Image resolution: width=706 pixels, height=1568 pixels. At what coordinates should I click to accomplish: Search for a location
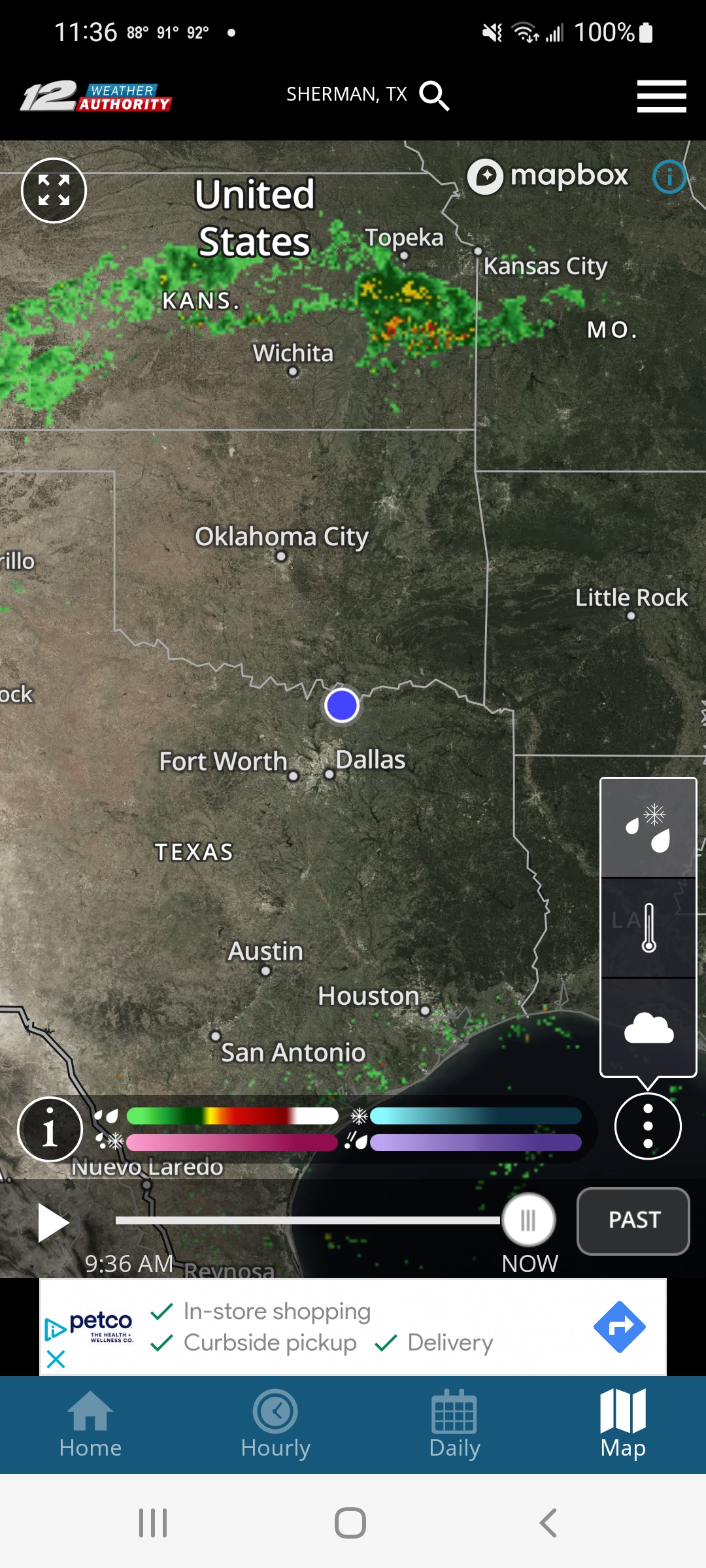[434, 95]
